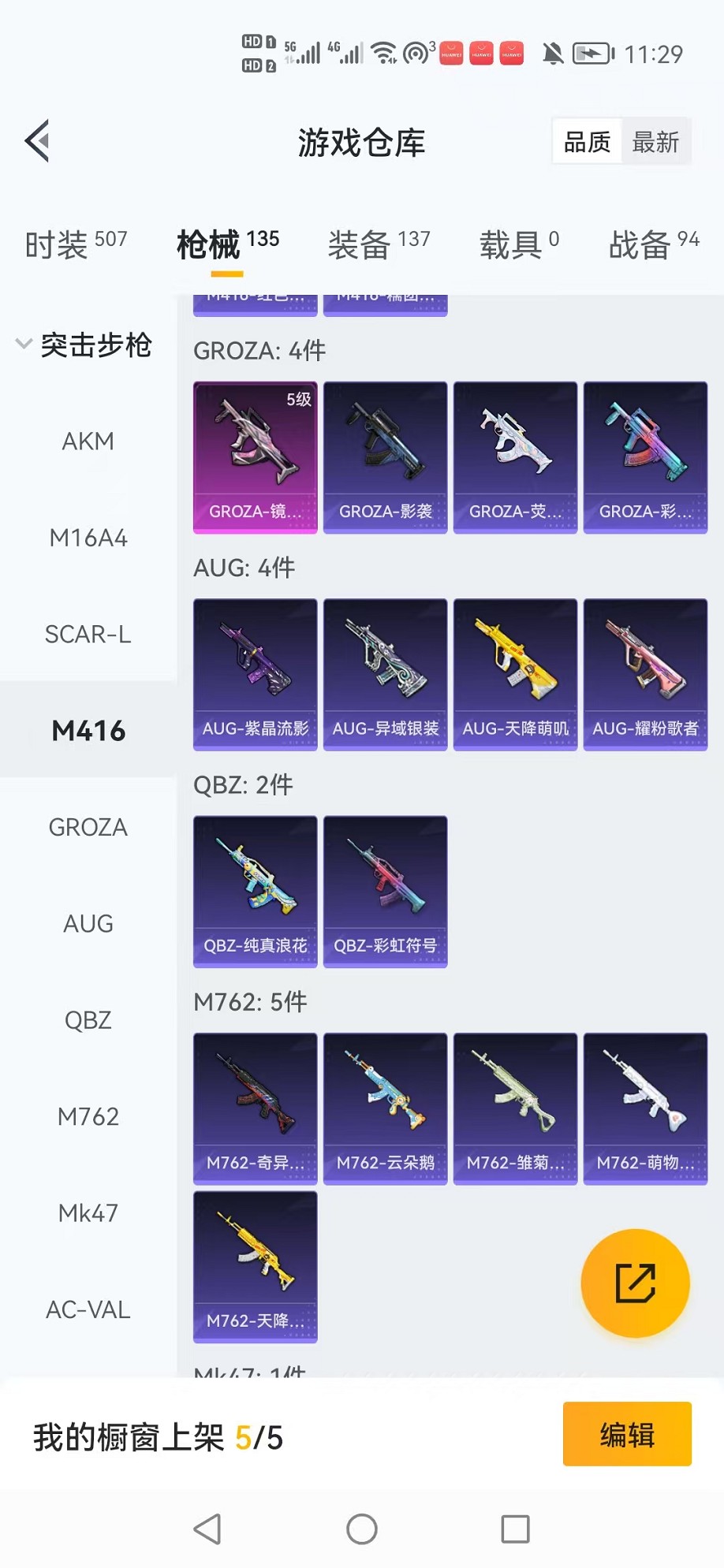
Task: Switch to the 战备 tab
Action: point(654,244)
